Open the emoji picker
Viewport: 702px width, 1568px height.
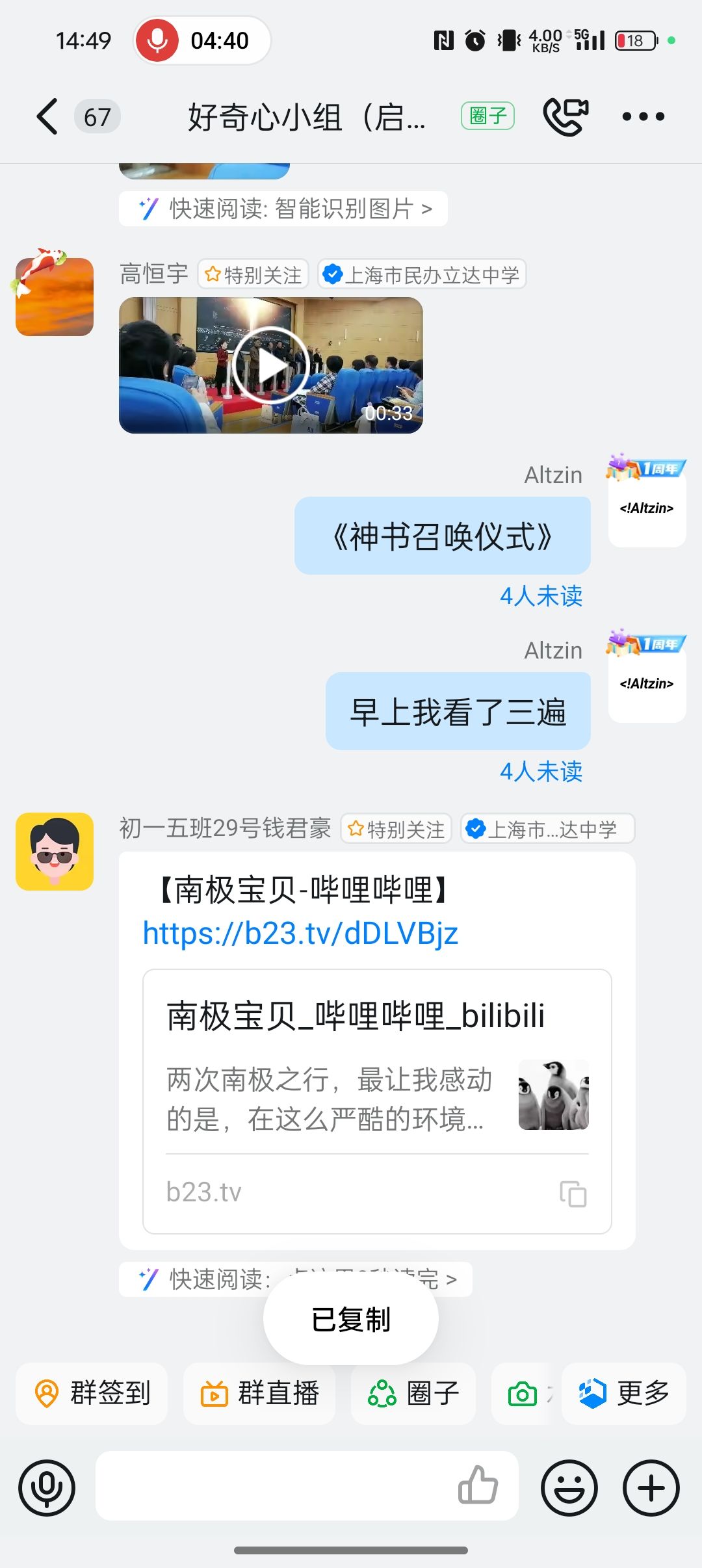pyautogui.click(x=569, y=1487)
